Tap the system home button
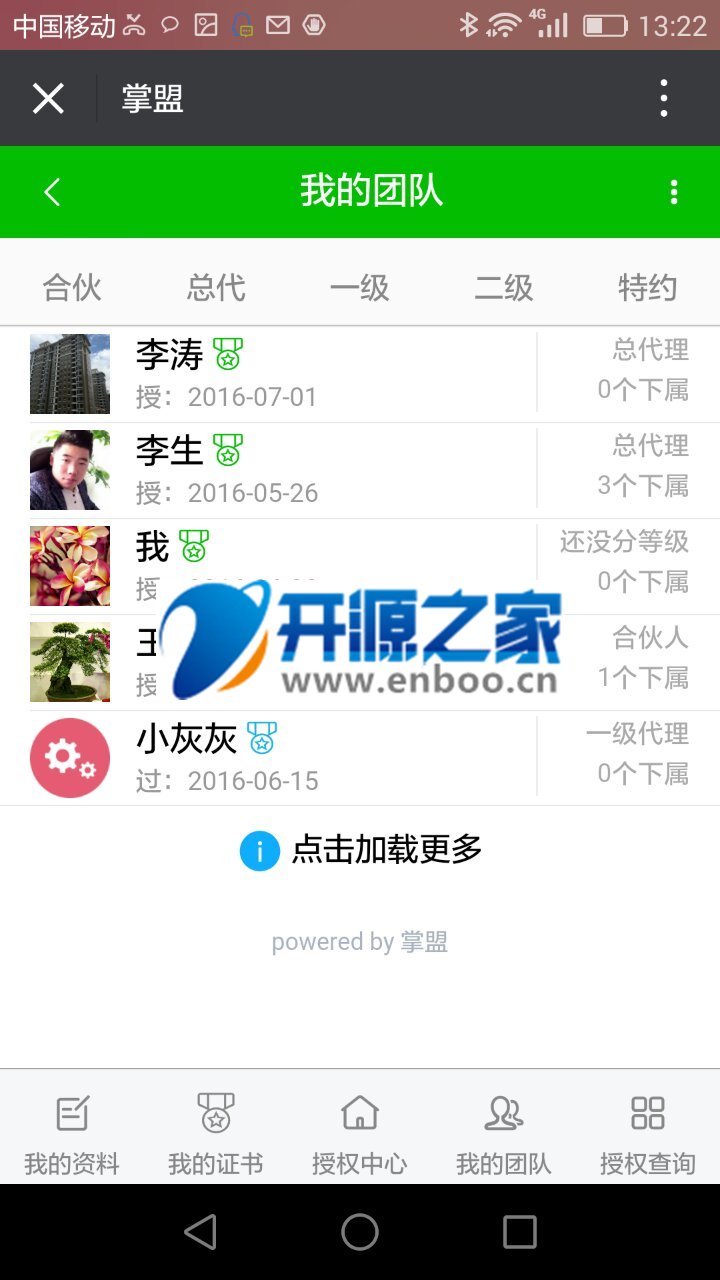 point(360,1232)
